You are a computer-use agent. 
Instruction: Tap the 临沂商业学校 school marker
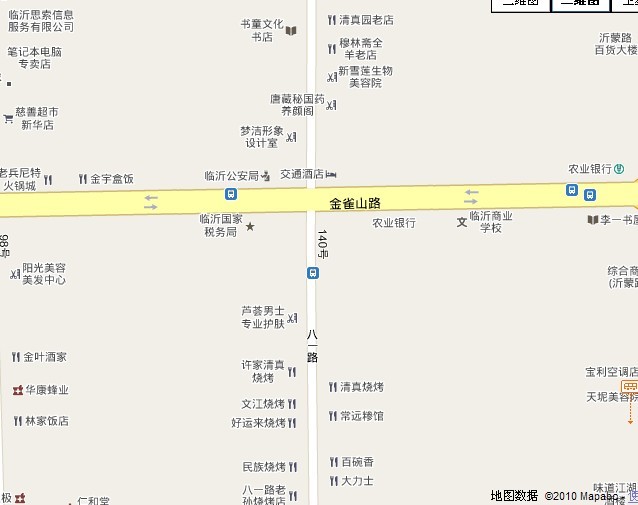462,221
